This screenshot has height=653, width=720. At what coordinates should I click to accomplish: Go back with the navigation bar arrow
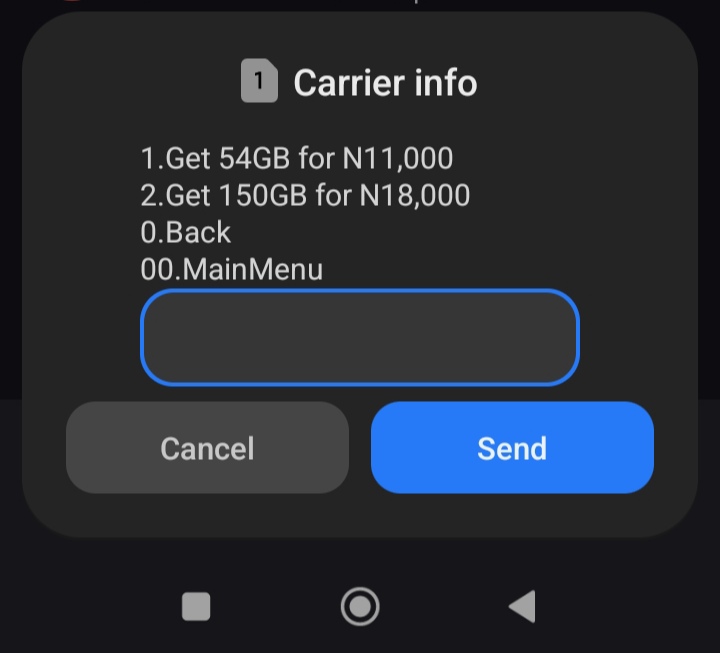click(x=522, y=606)
